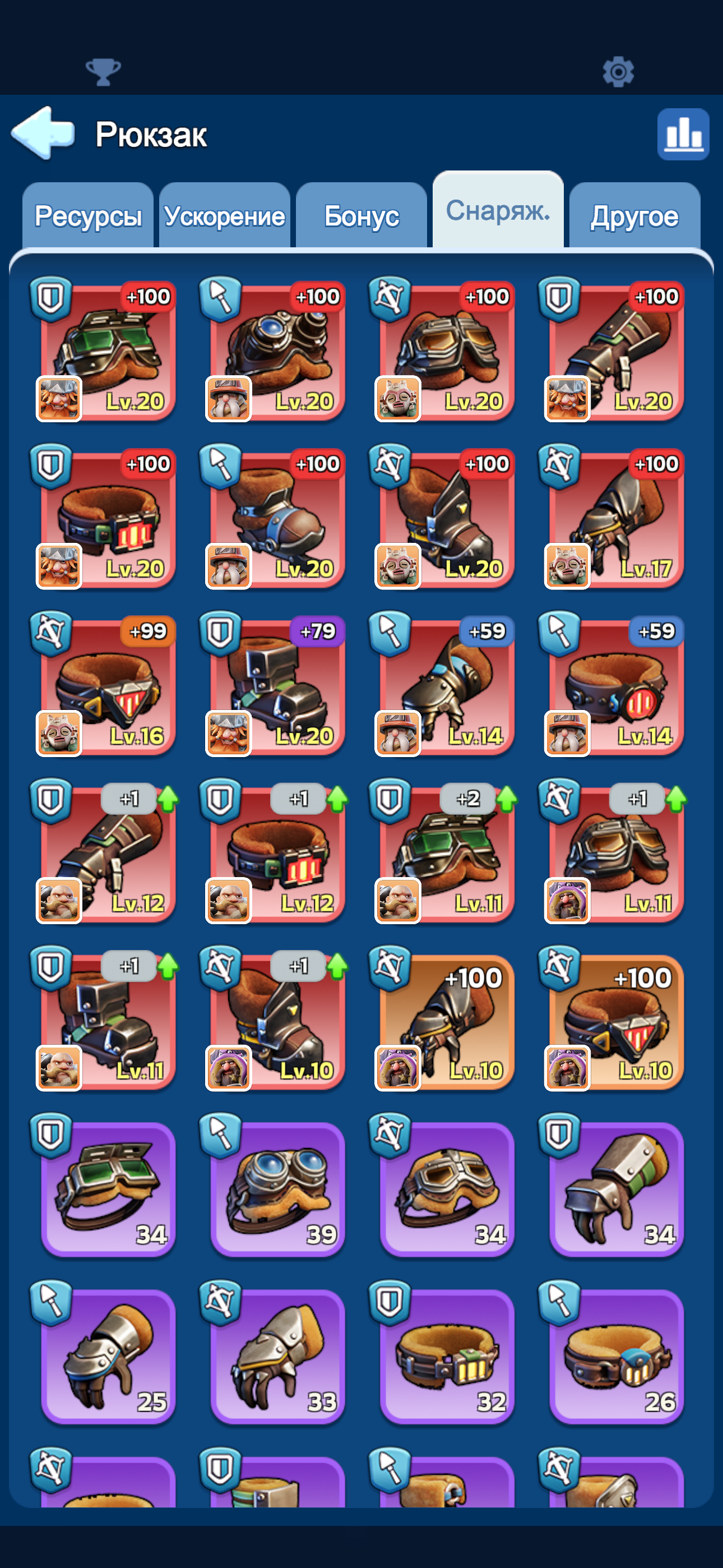Switch to the Ускорение tab

click(x=225, y=215)
